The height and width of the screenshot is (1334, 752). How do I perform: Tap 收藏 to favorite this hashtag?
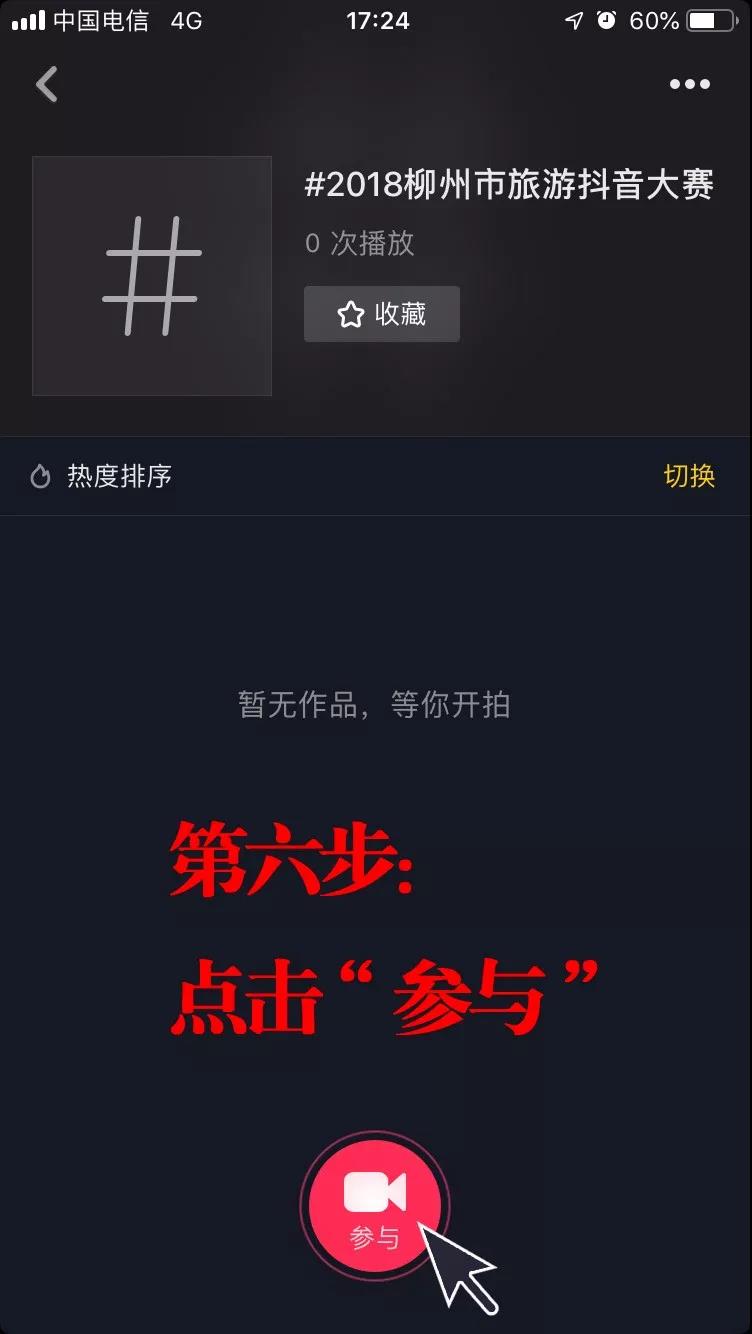point(382,315)
